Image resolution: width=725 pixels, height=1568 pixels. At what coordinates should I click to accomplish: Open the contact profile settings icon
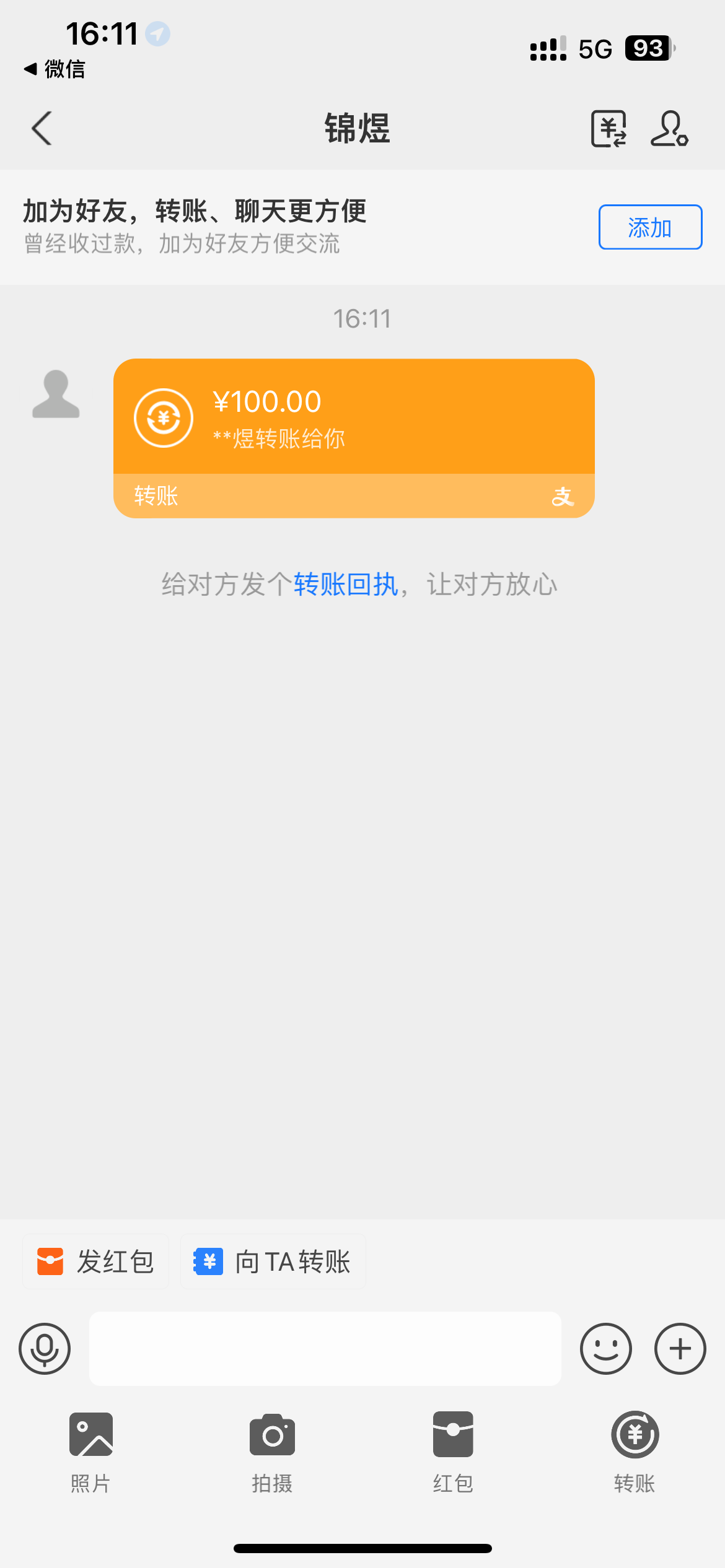click(x=669, y=129)
